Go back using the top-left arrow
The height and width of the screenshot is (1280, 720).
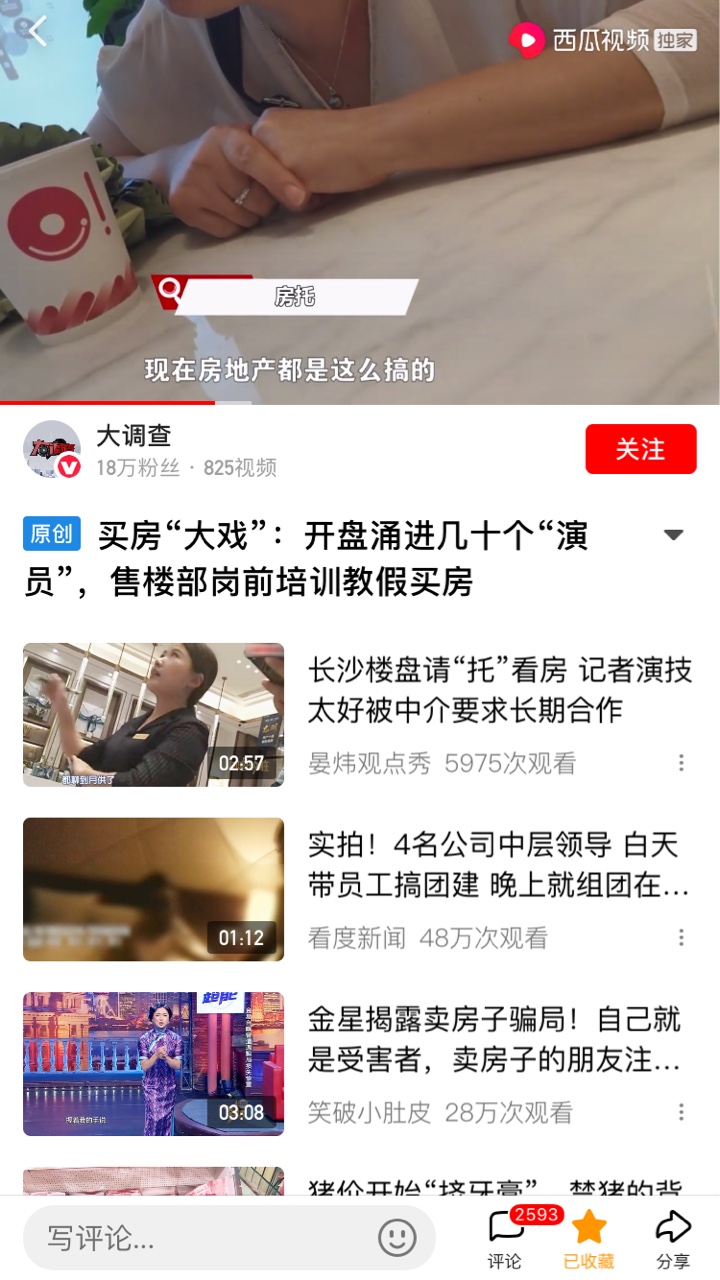coord(38,32)
